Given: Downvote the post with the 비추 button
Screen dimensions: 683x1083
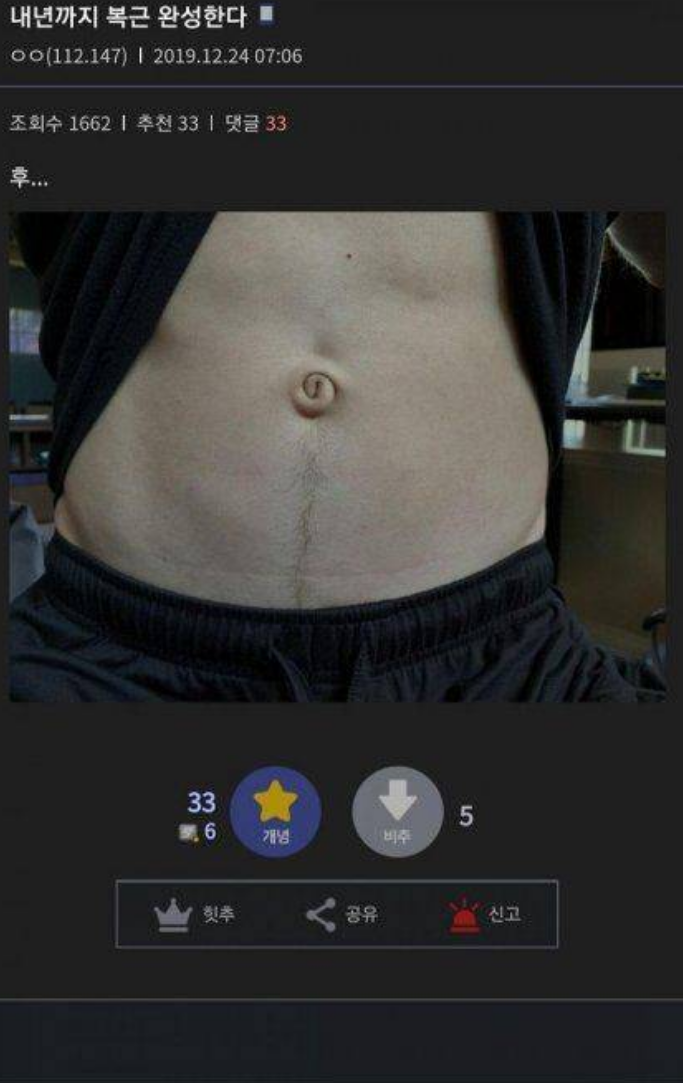Looking at the screenshot, I should [x=397, y=812].
